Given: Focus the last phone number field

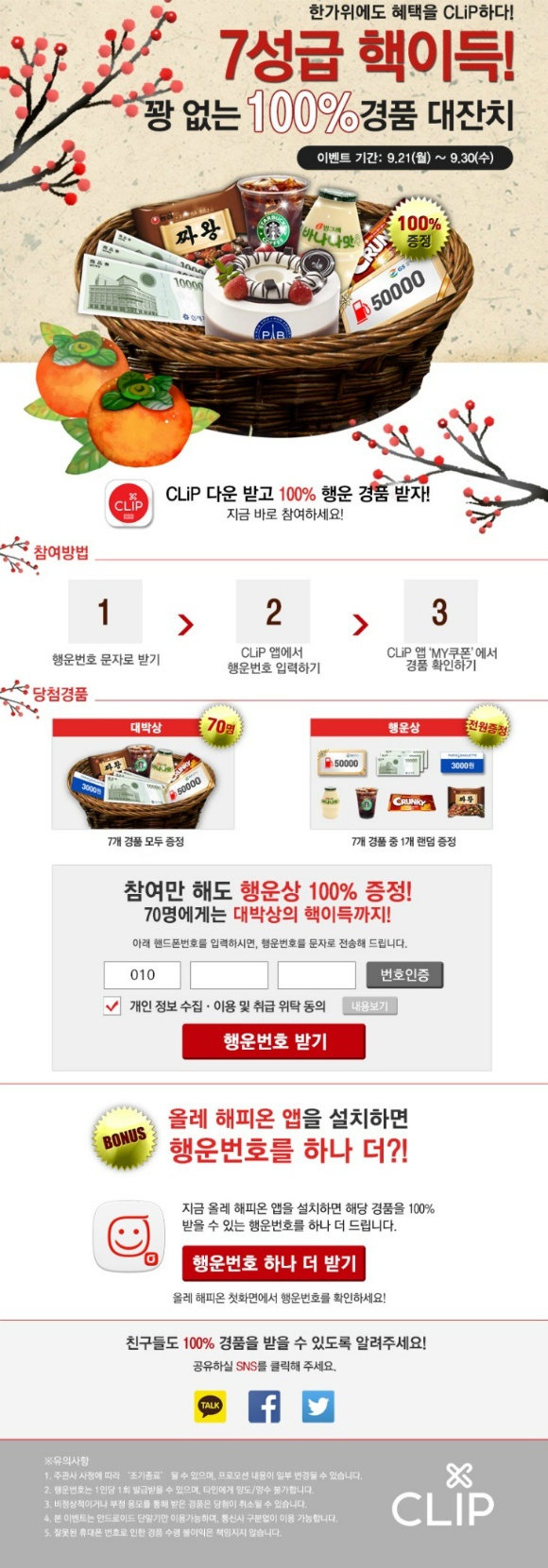Looking at the screenshot, I should (317, 974).
